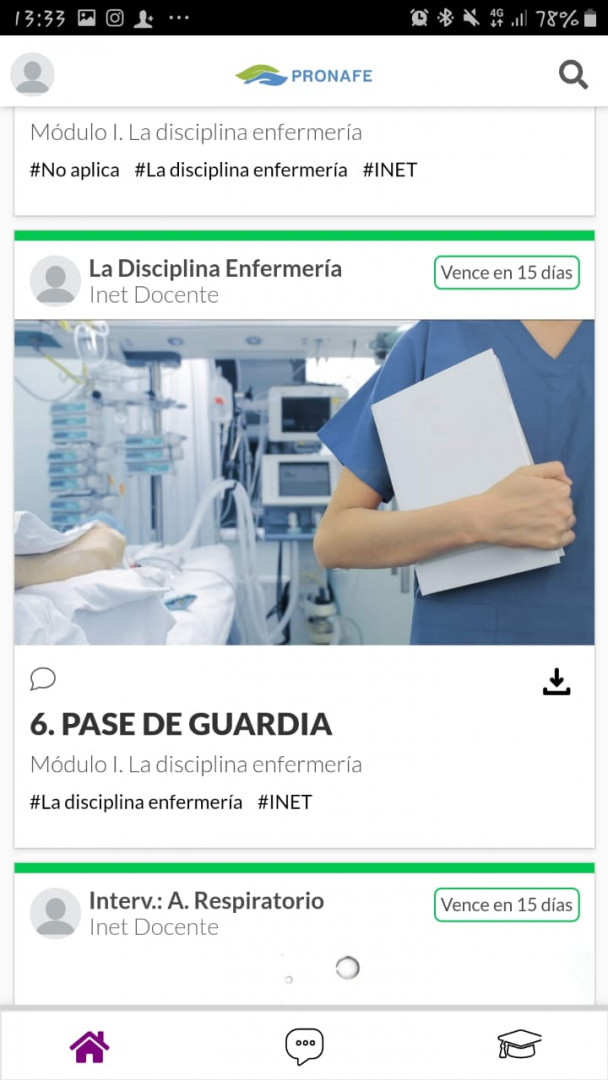Open the Interv.: A. Respiratorio card
Screen dimensions: 608x1080
206,901
